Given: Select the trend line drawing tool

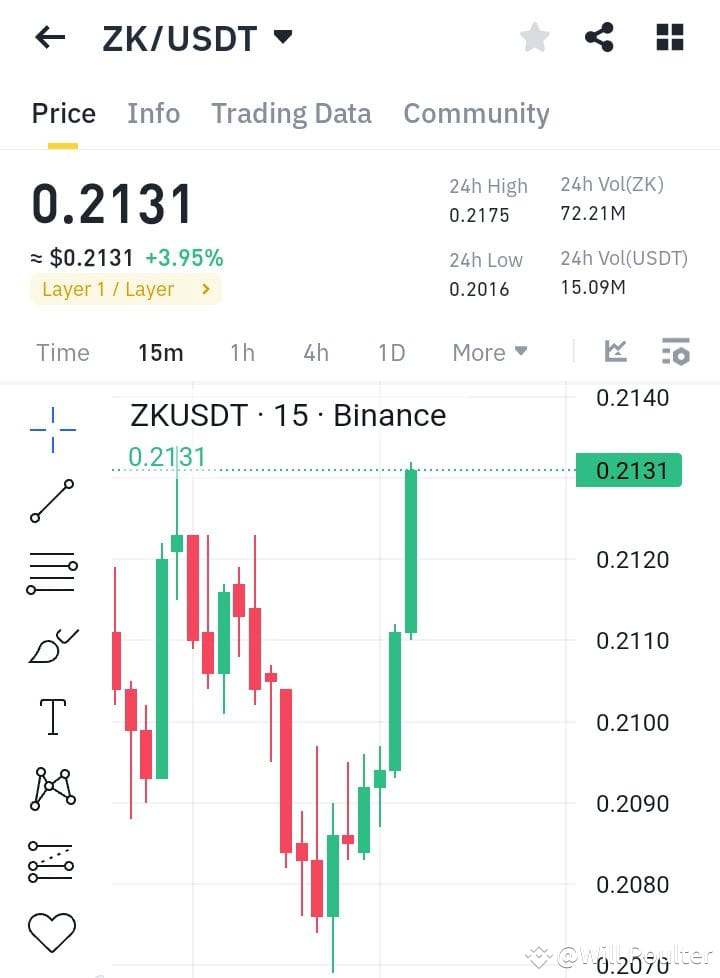Looking at the screenshot, I should tap(51, 500).
